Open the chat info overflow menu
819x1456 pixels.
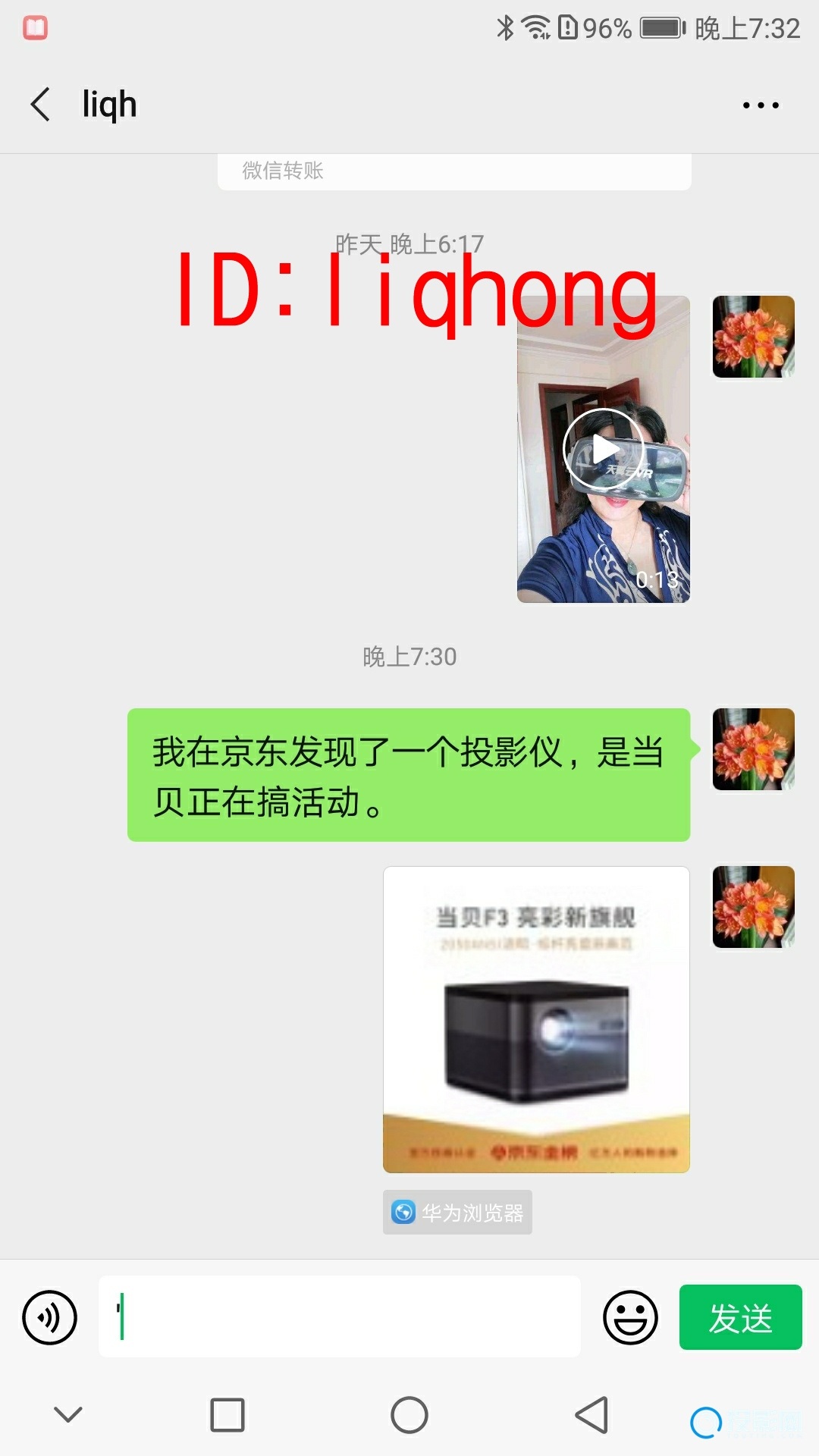point(761,105)
